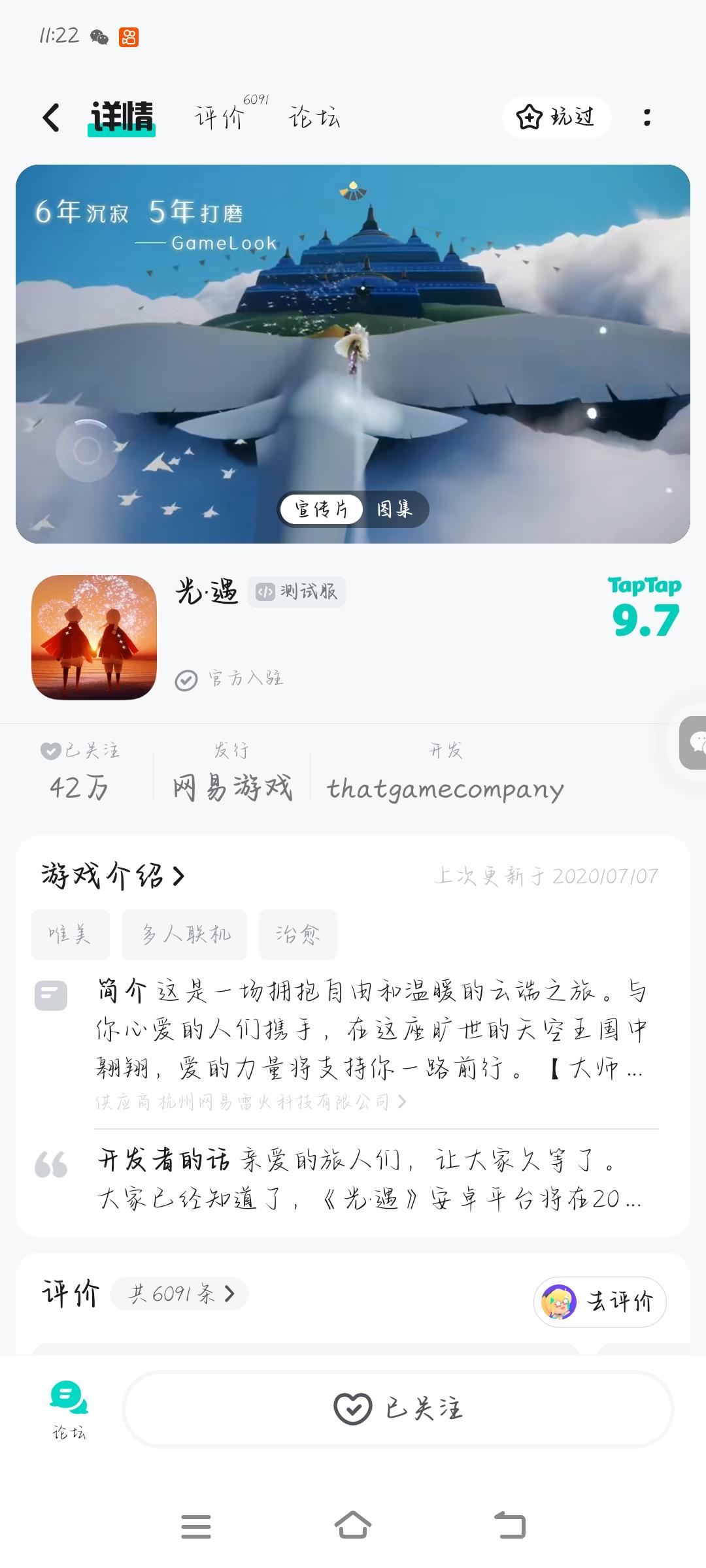Expand reviews via 共6091条 arrow

coord(180,1293)
